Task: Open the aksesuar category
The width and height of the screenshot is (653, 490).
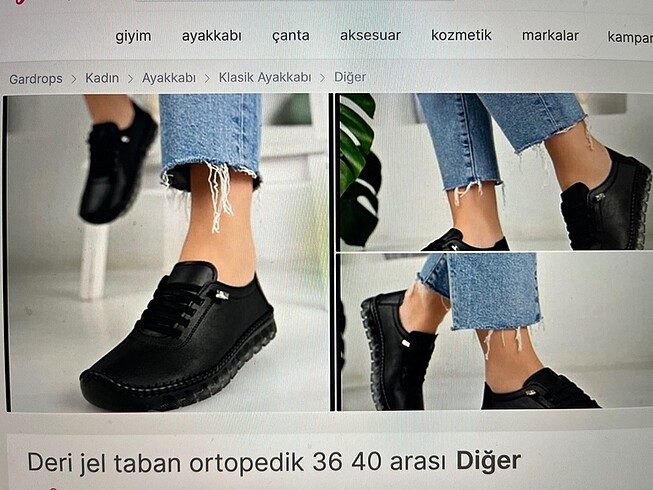Action: (370, 35)
